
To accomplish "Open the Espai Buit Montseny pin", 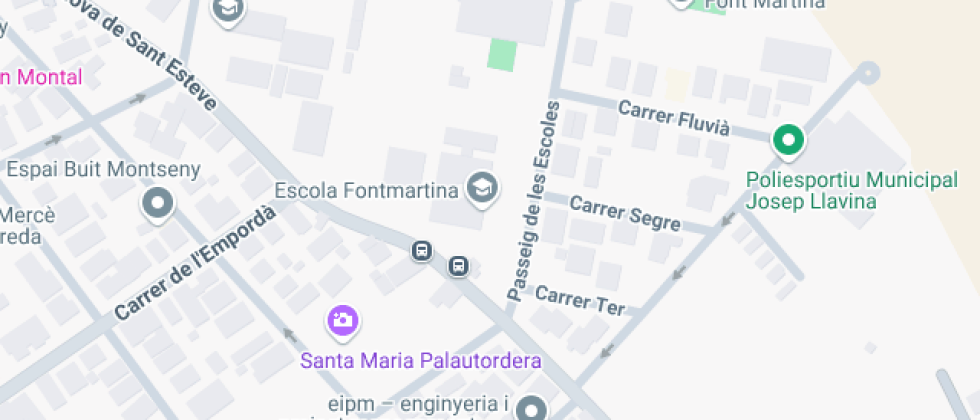I will point(158,204).
